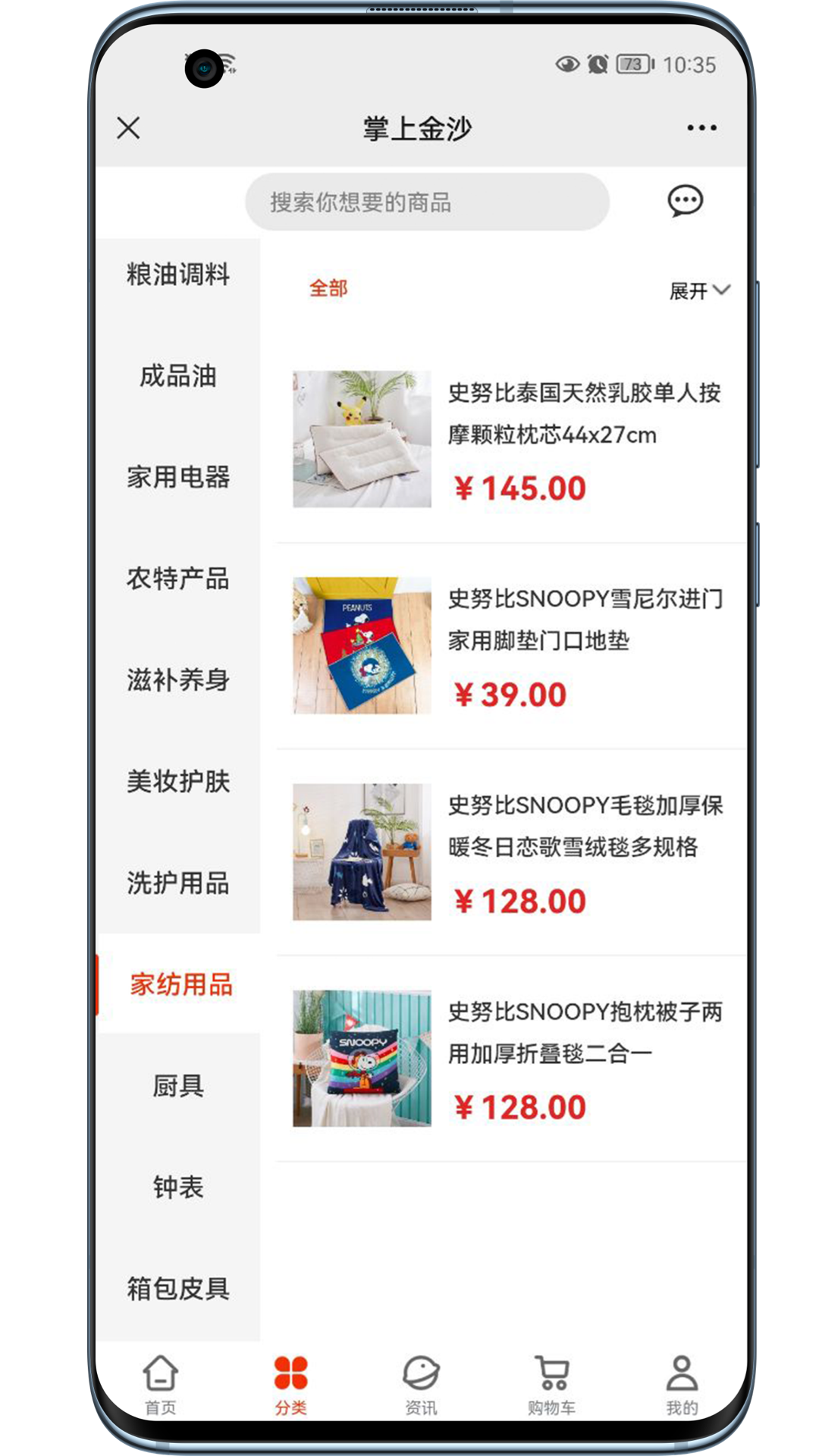
Task: Select the 箱包皮具 category
Action: pyautogui.click(x=178, y=1288)
